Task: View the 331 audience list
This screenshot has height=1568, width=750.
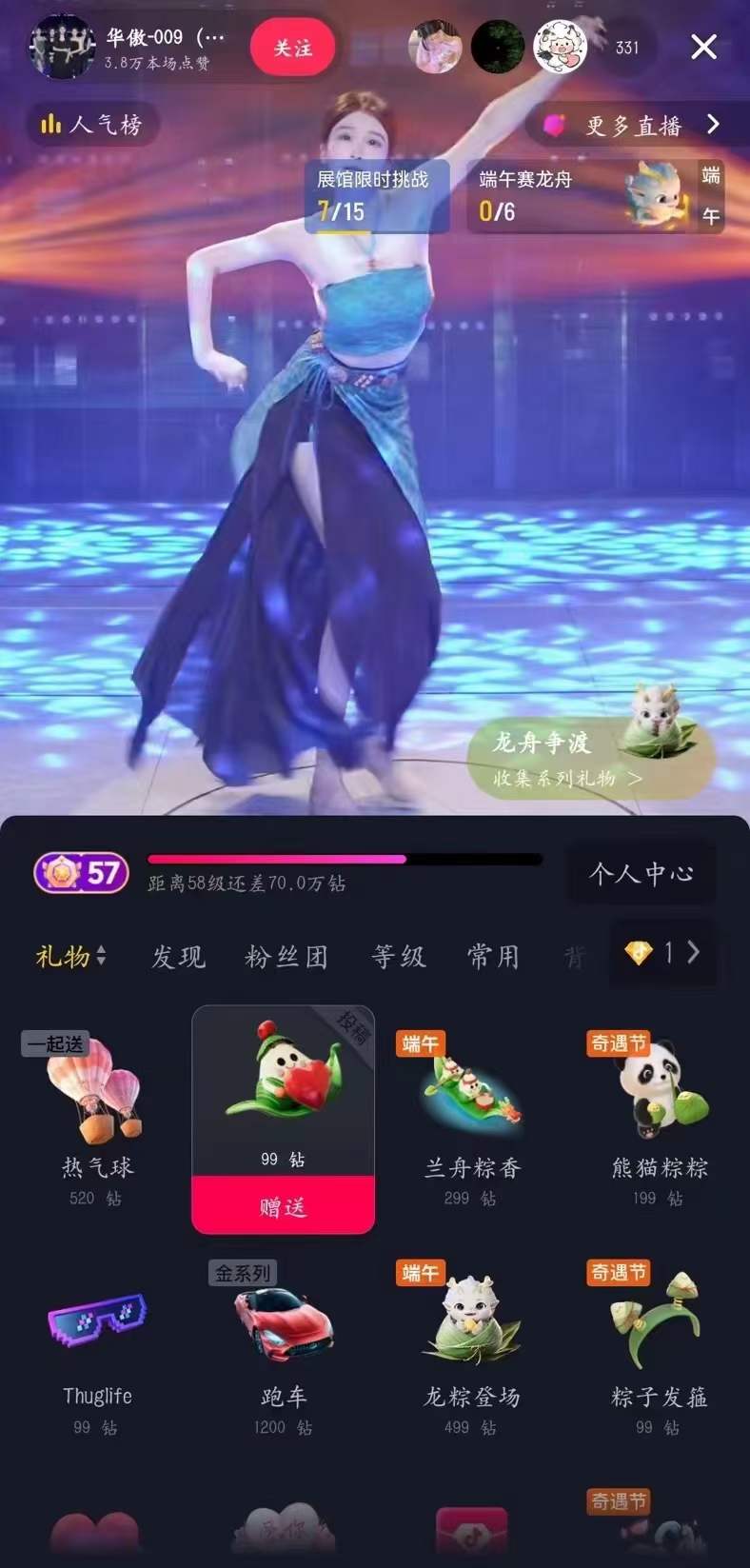Action: pyautogui.click(x=626, y=48)
